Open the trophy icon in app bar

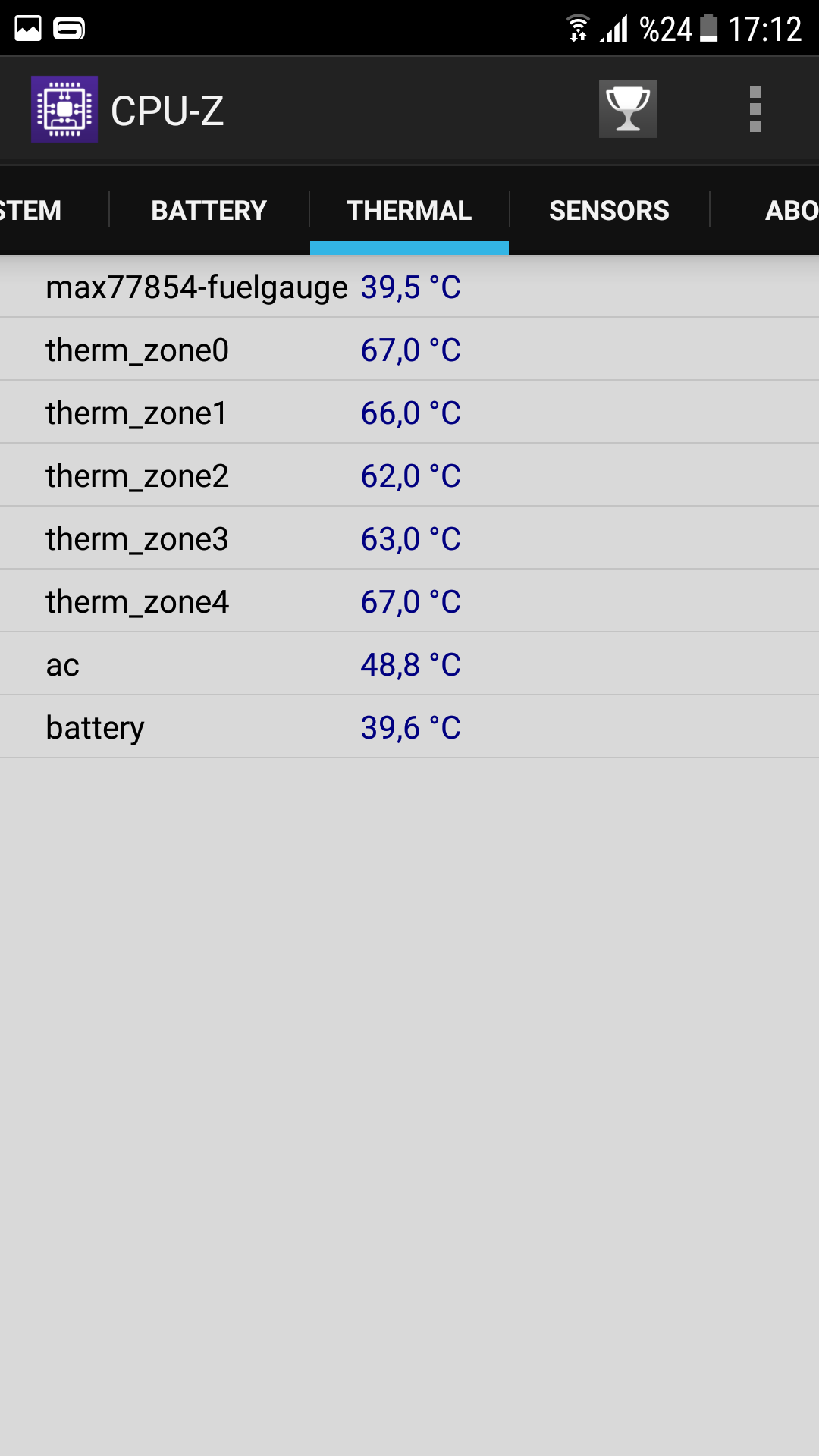(628, 109)
